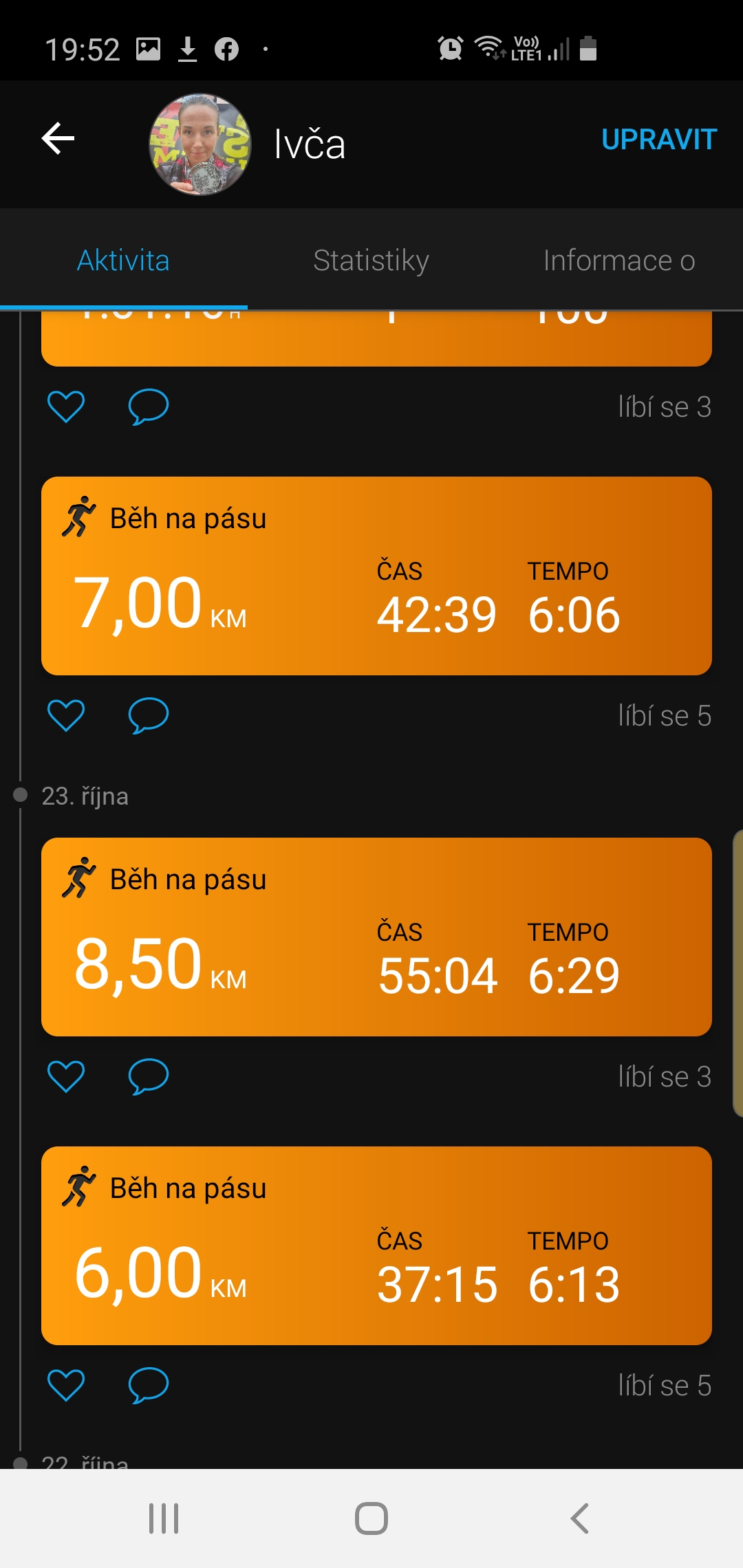Comment on the 6,00 km run activity
Image resolution: width=743 pixels, height=1568 pixels.
149,1385
